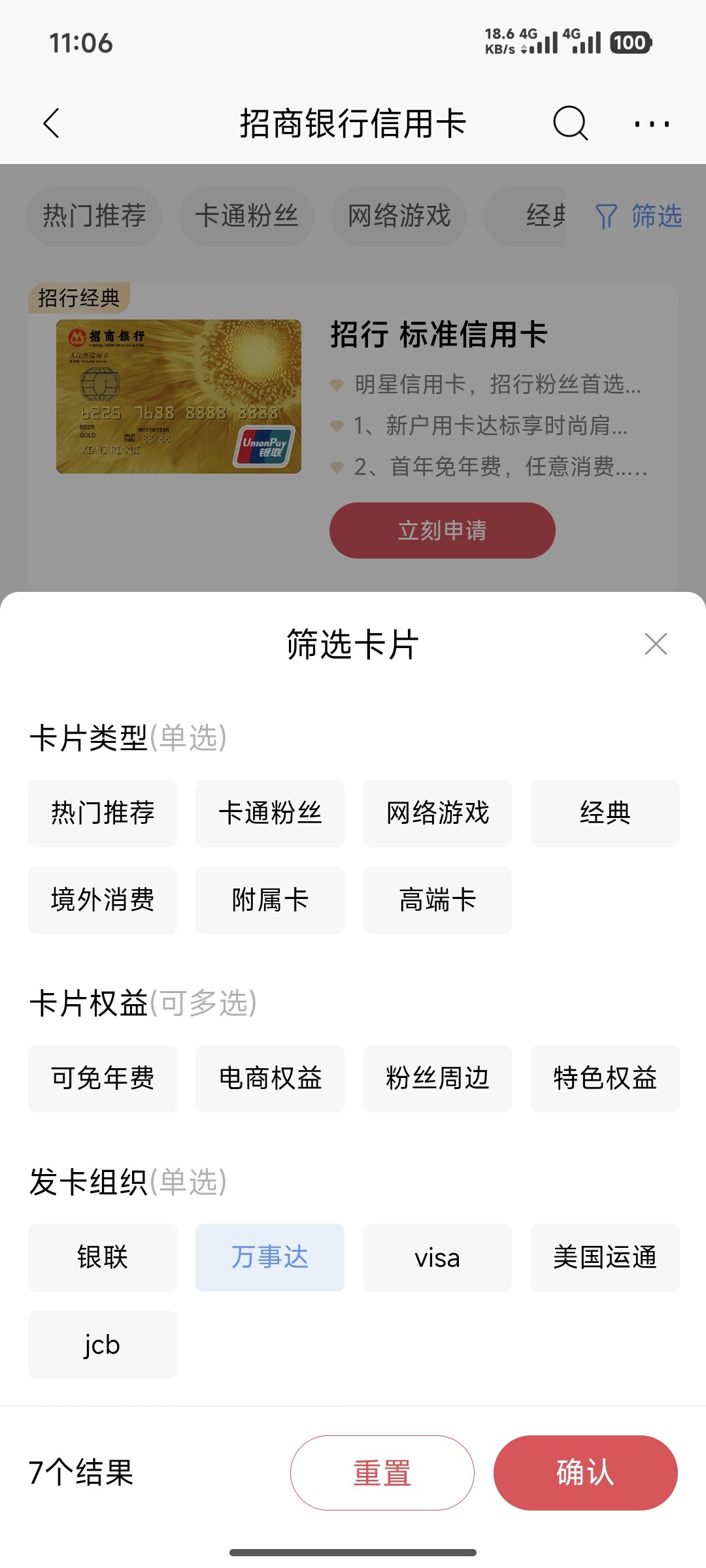Image resolution: width=706 pixels, height=1568 pixels.
Task: Go back using the top-left arrow
Action: click(x=51, y=123)
